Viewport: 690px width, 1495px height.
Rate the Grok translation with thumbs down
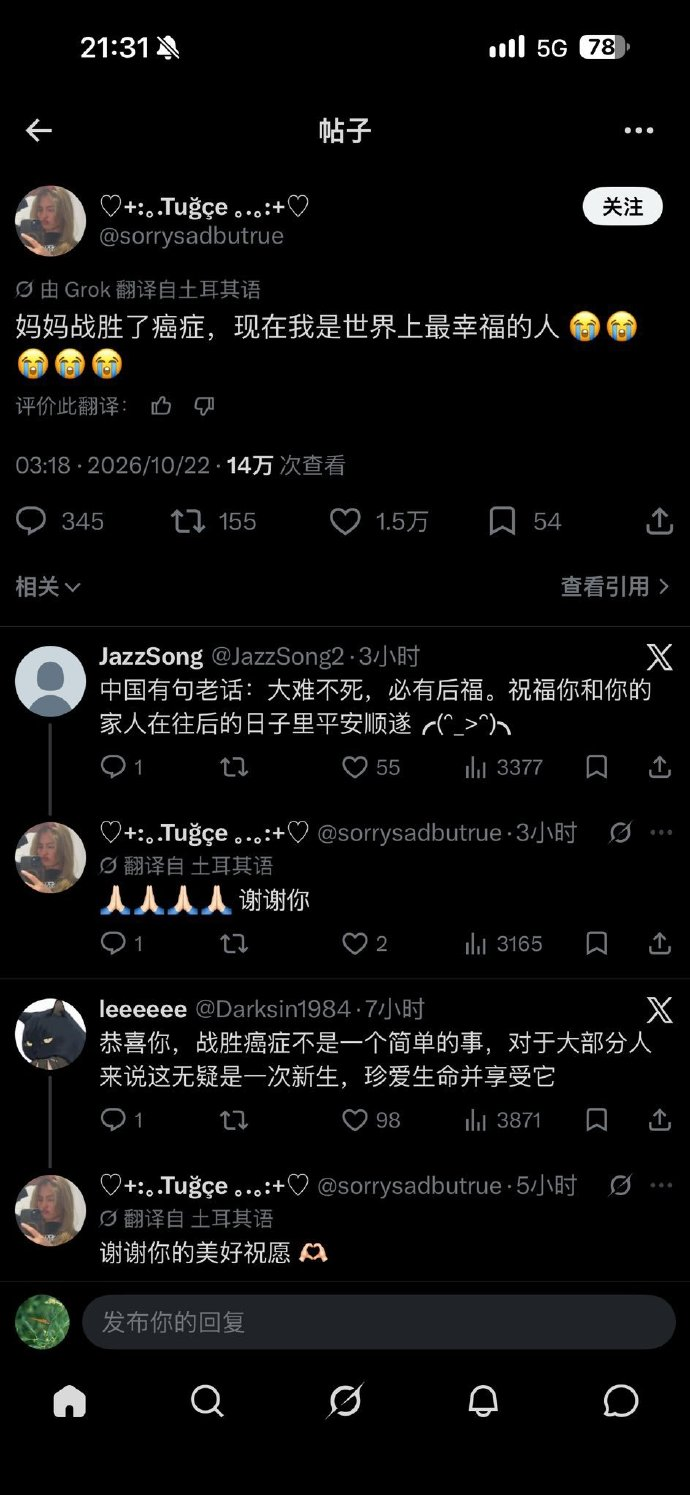(x=205, y=405)
